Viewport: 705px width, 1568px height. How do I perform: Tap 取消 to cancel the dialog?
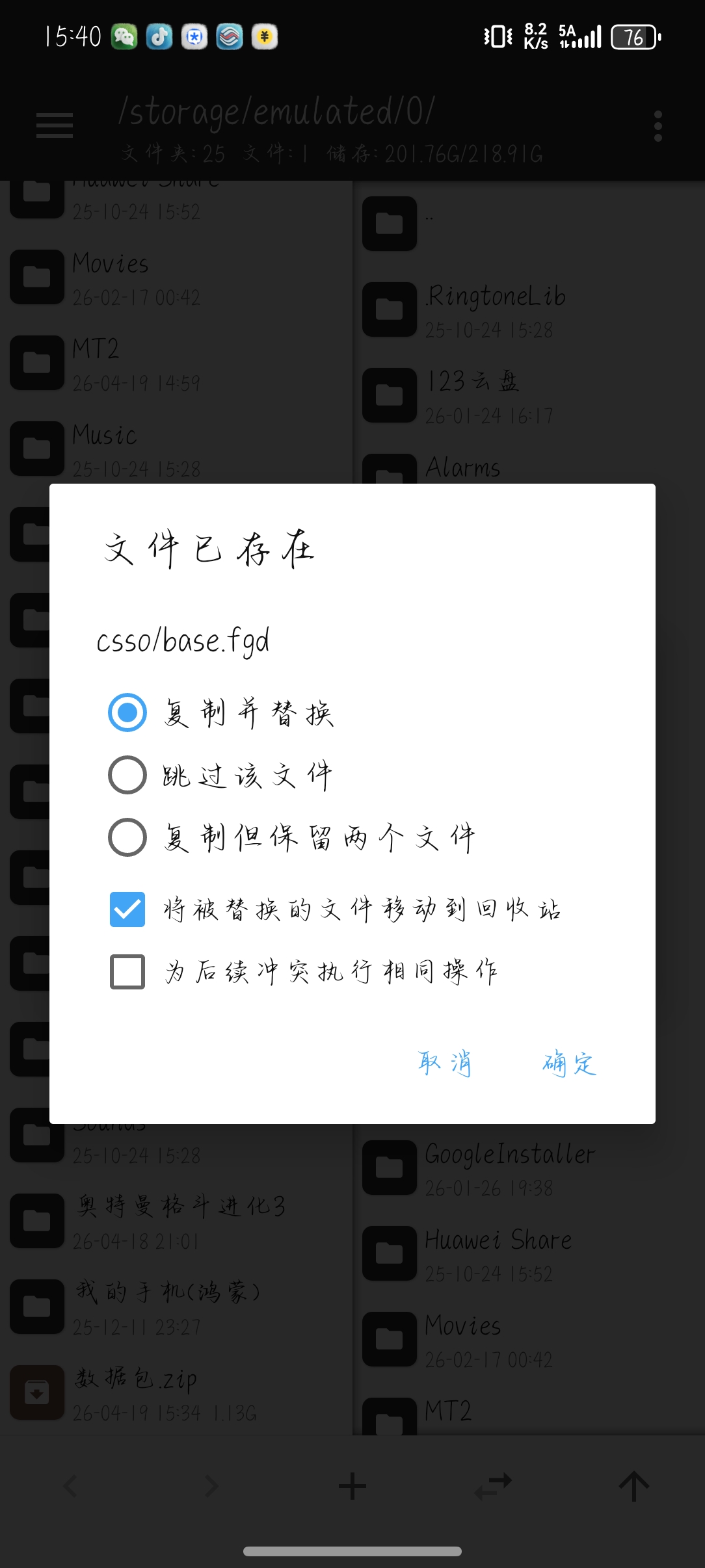[x=445, y=1064]
